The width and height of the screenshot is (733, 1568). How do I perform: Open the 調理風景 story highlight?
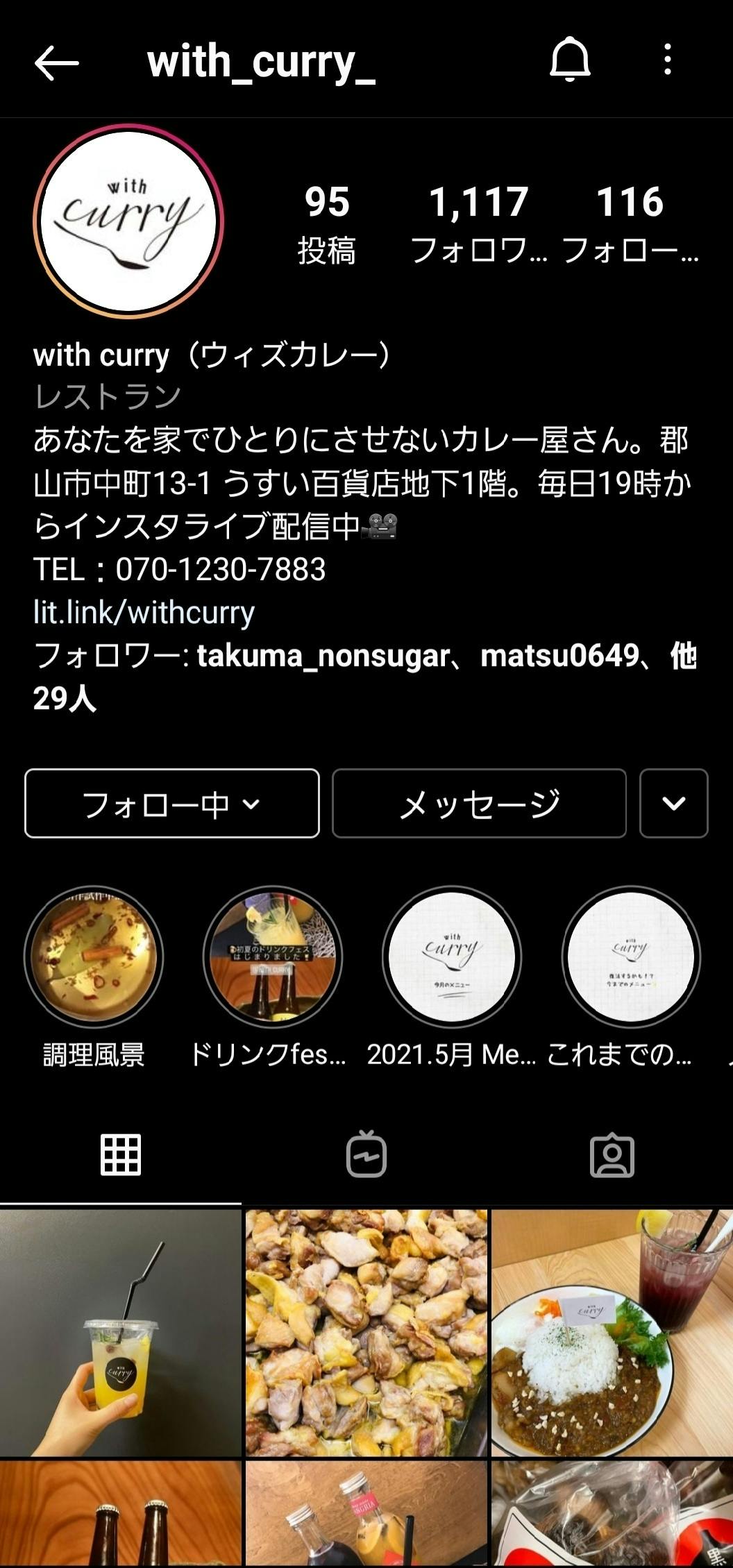click(x=94, y=957)
